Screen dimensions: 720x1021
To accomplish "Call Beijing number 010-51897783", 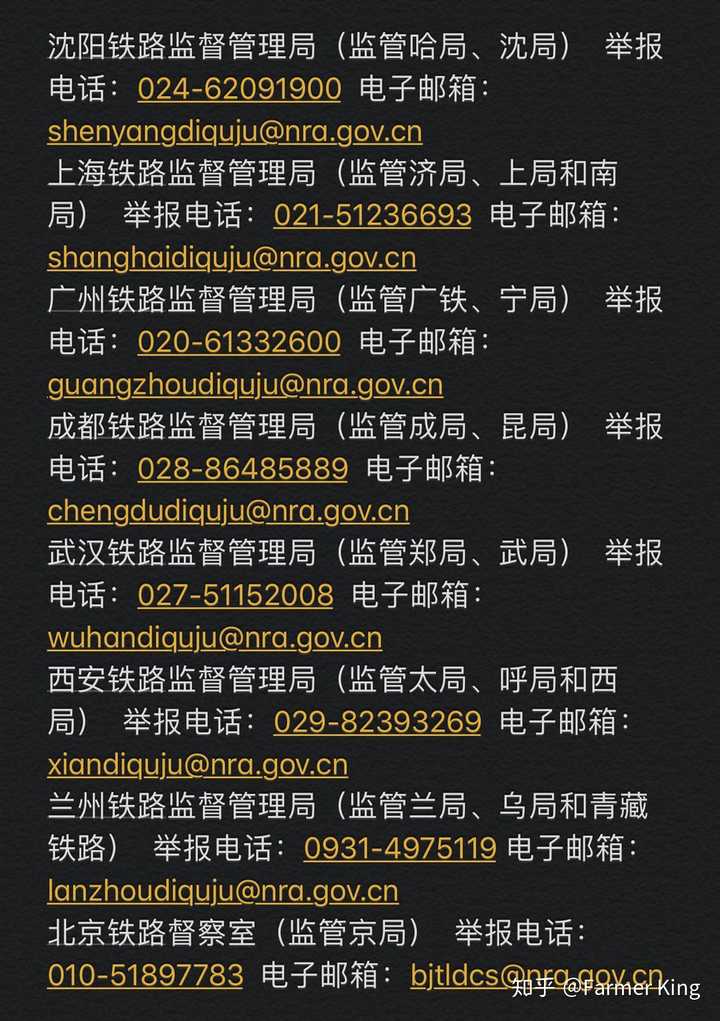I will (145, 974).
